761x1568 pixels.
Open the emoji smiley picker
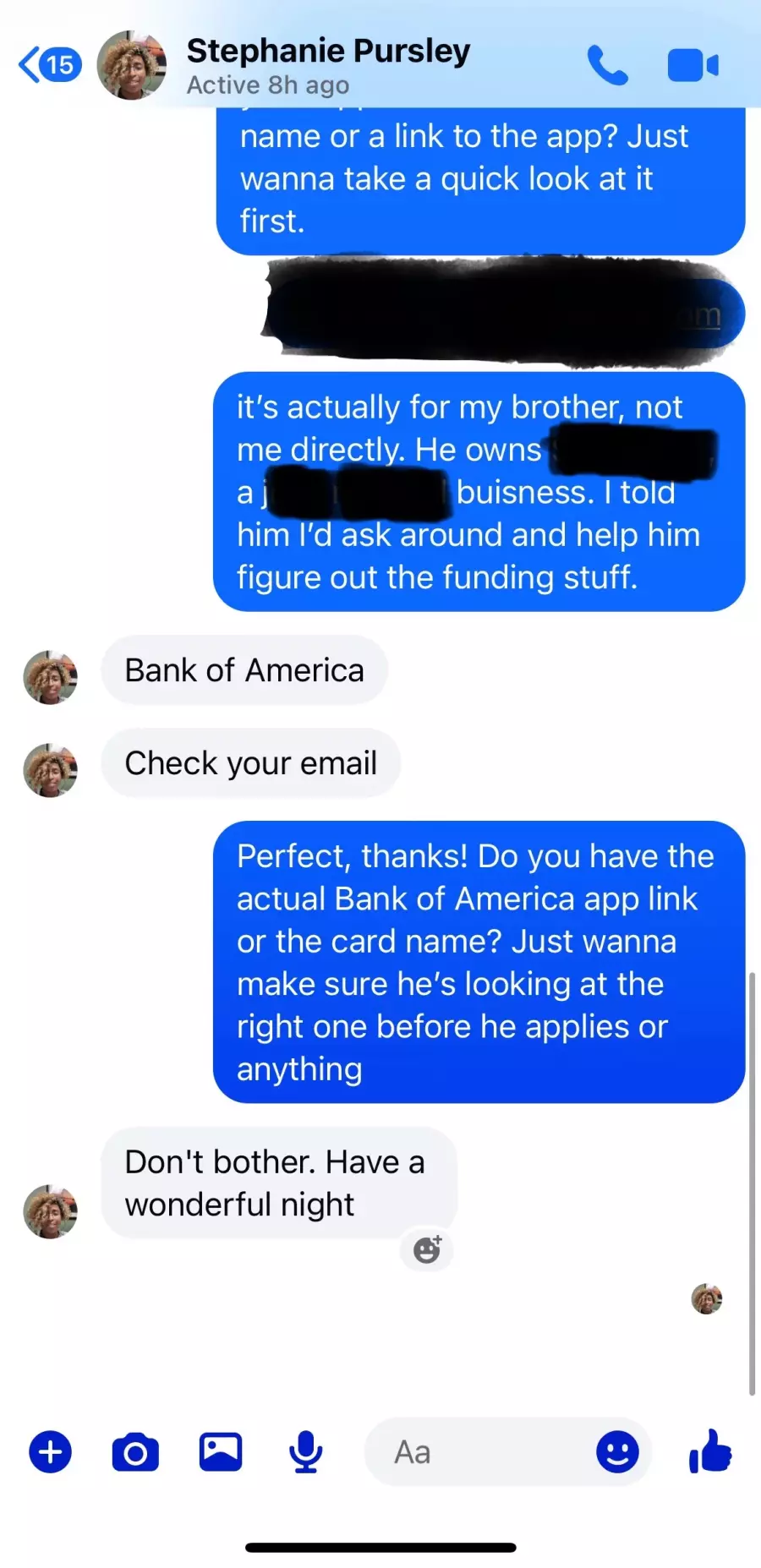(x=617, y=1452)
